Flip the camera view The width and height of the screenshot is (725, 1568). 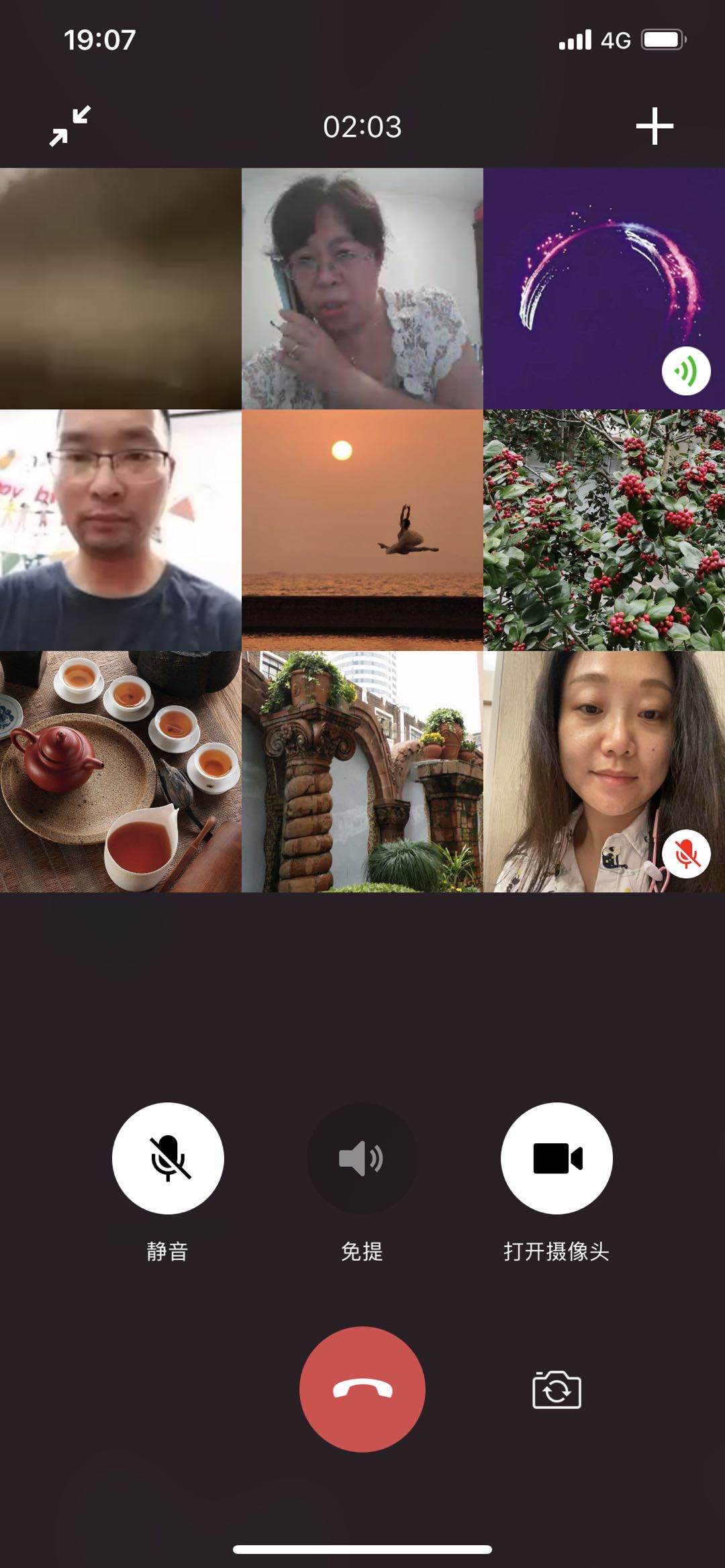click(x=557, y=1390)
